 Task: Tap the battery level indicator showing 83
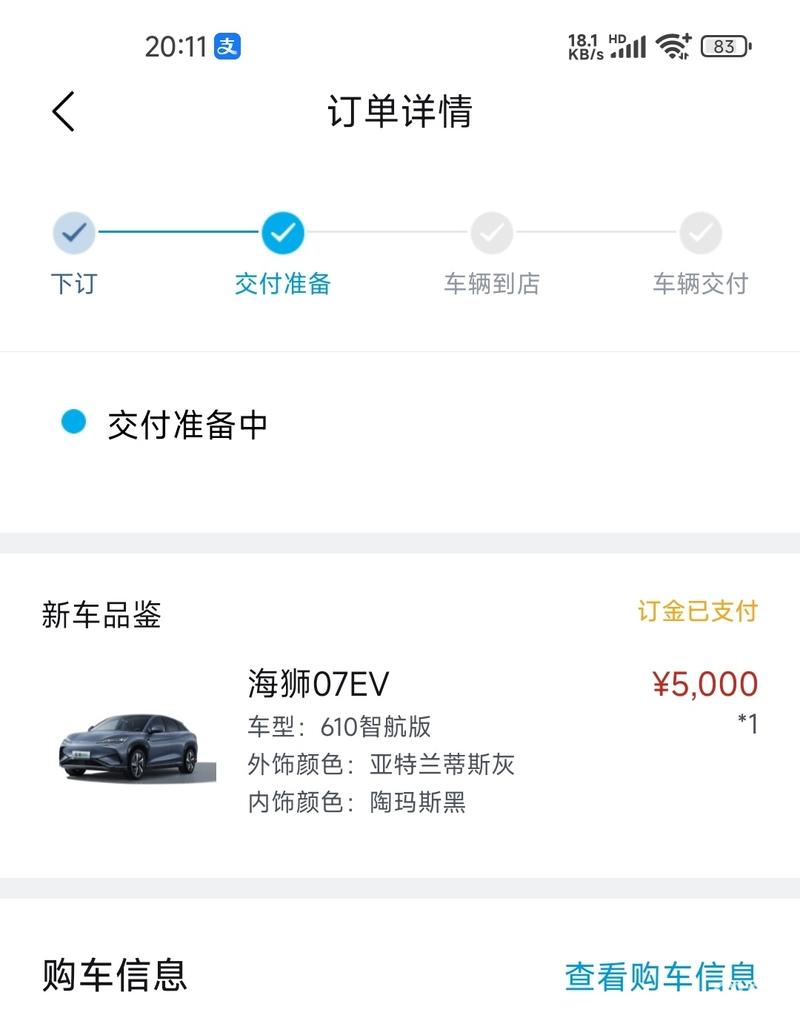[x=722, y=46]
